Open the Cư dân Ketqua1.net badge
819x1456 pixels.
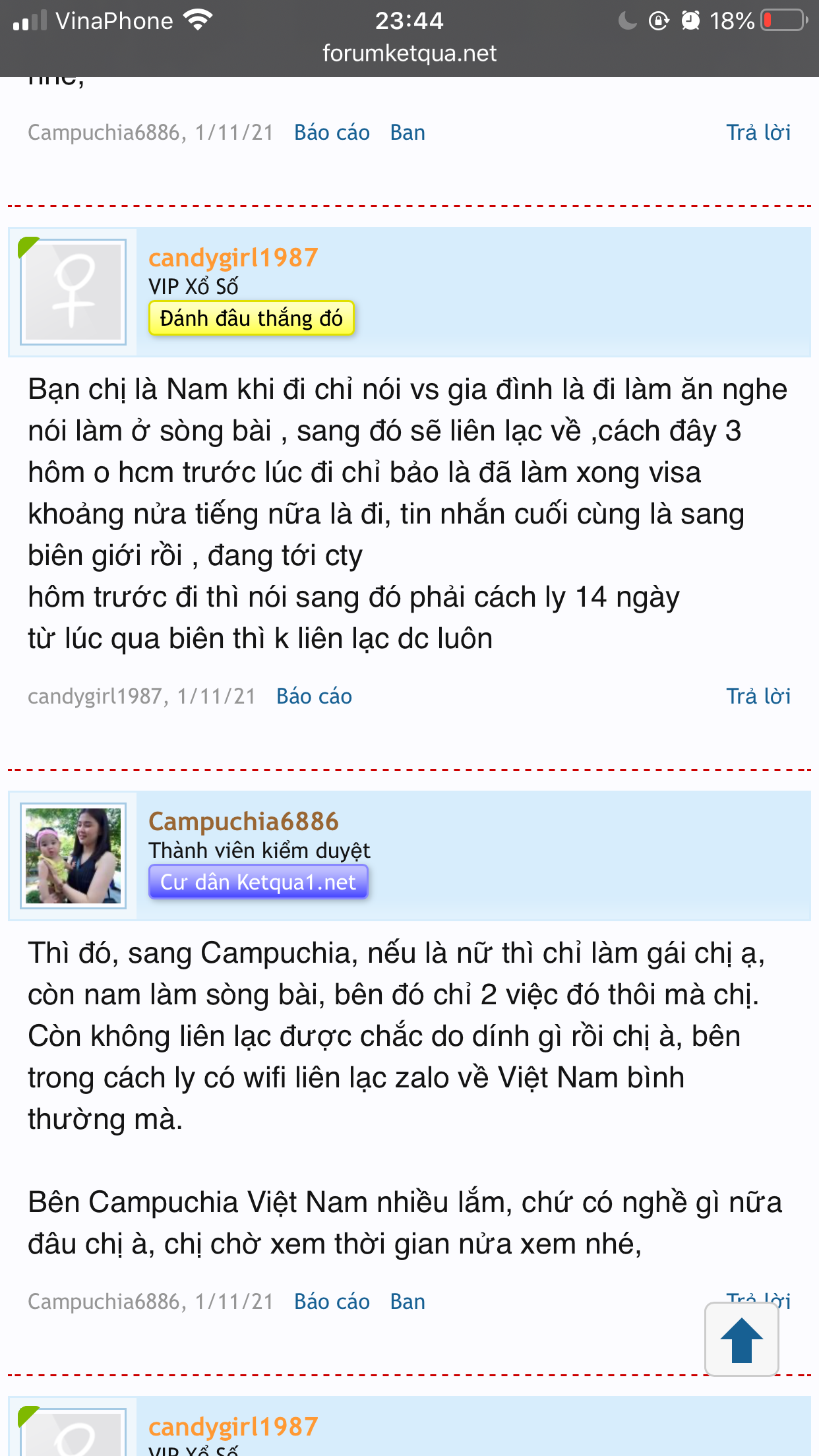coord(258,882)
